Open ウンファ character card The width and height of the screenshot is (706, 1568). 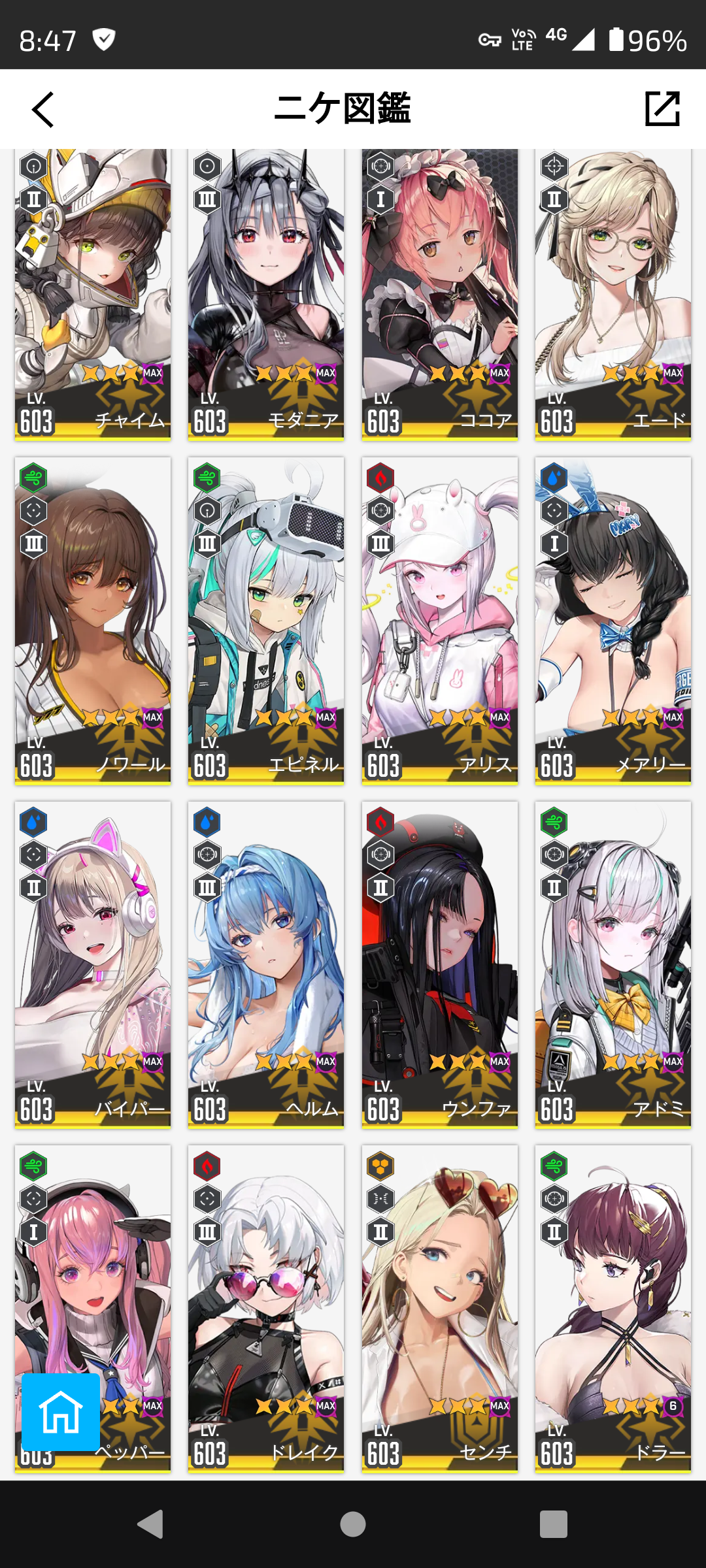(440, 965)
